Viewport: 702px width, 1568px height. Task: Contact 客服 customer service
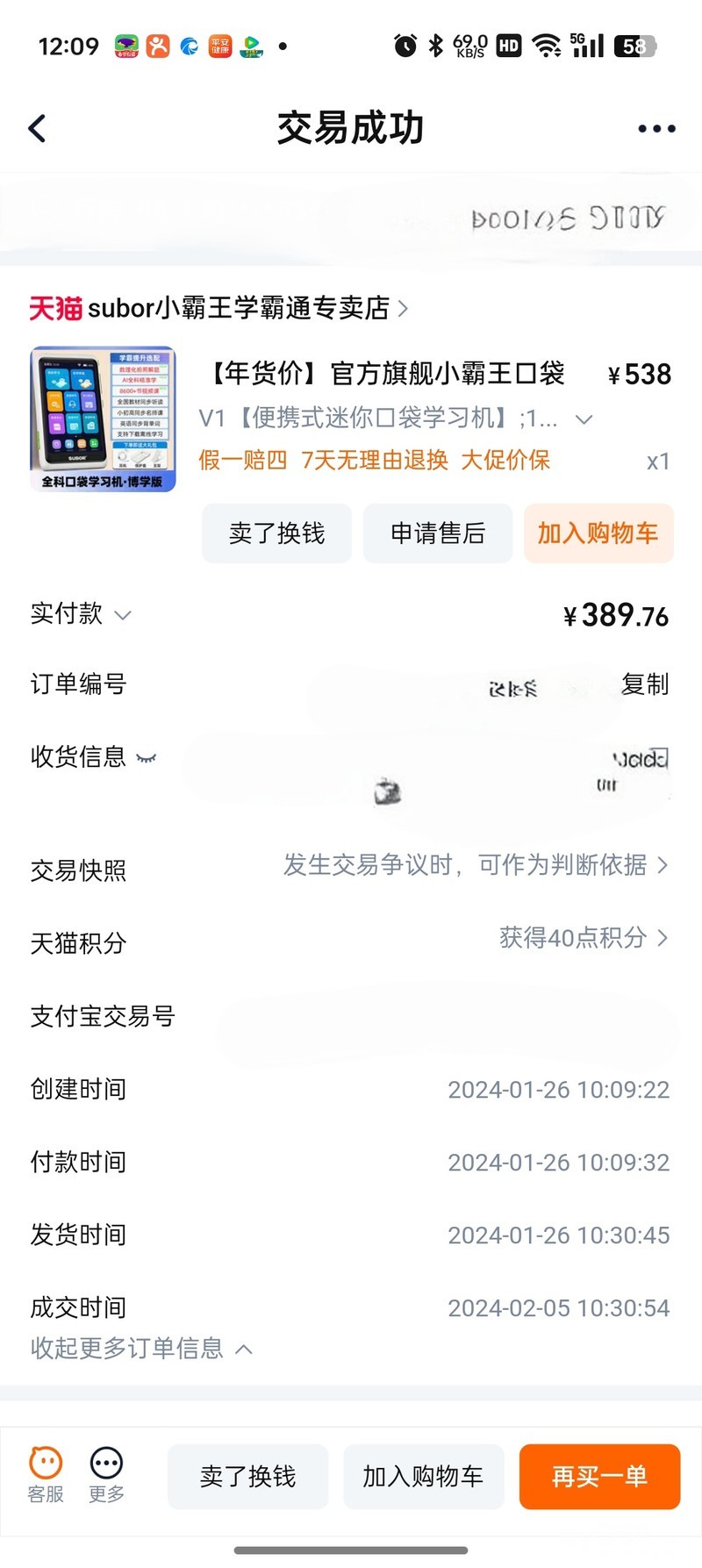click(x=46, y=1475)
